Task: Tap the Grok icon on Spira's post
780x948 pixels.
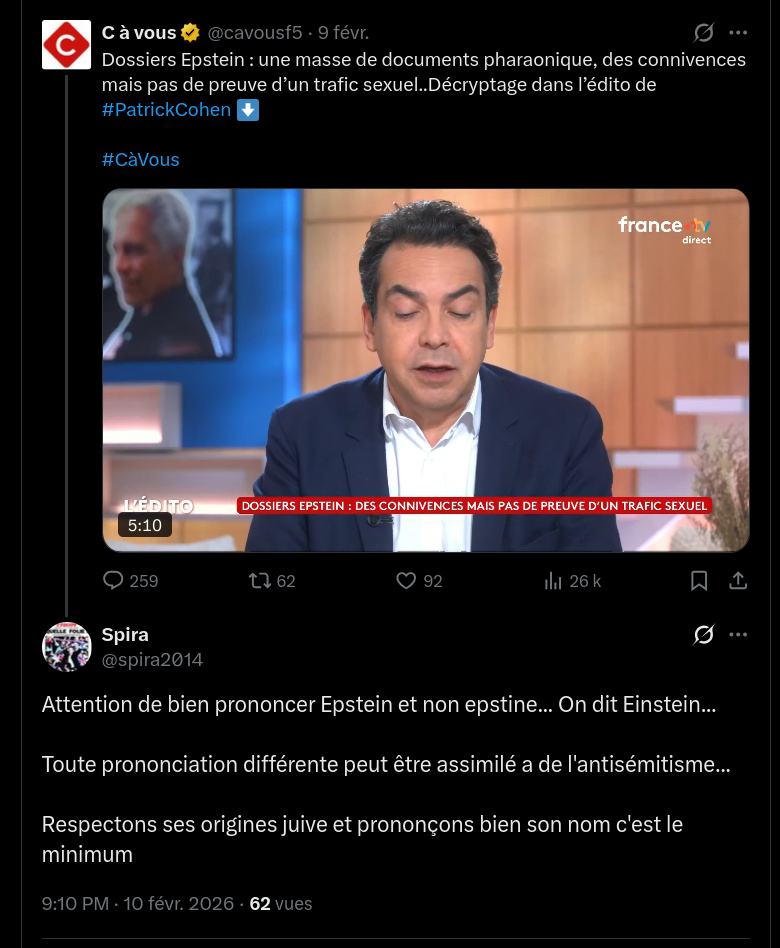Action: click(x=704, y=635)
